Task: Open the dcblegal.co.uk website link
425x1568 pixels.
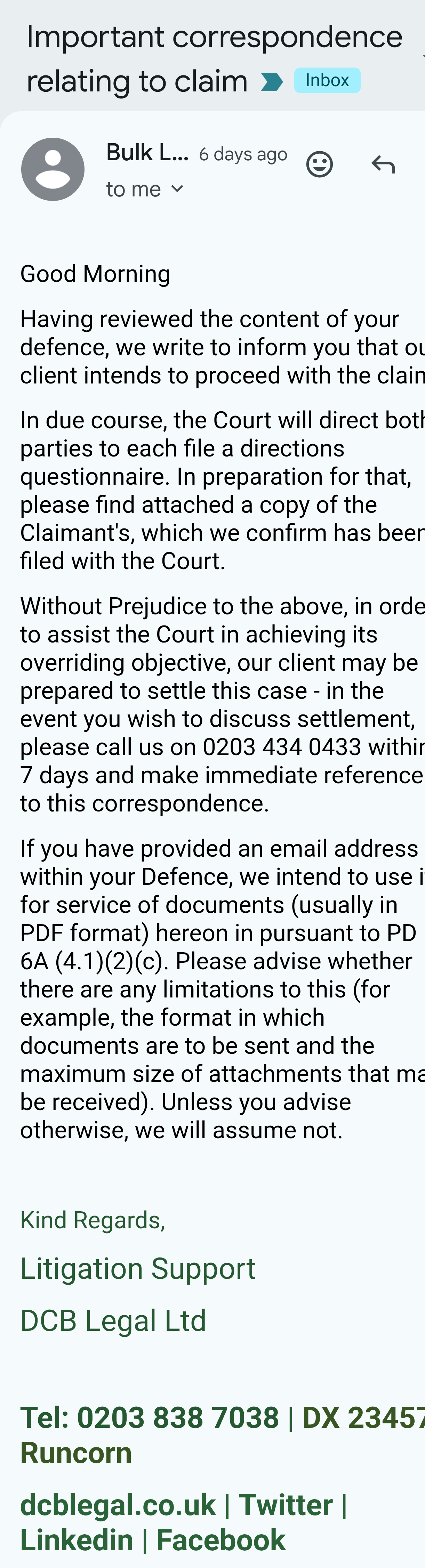Action: 118,1505
